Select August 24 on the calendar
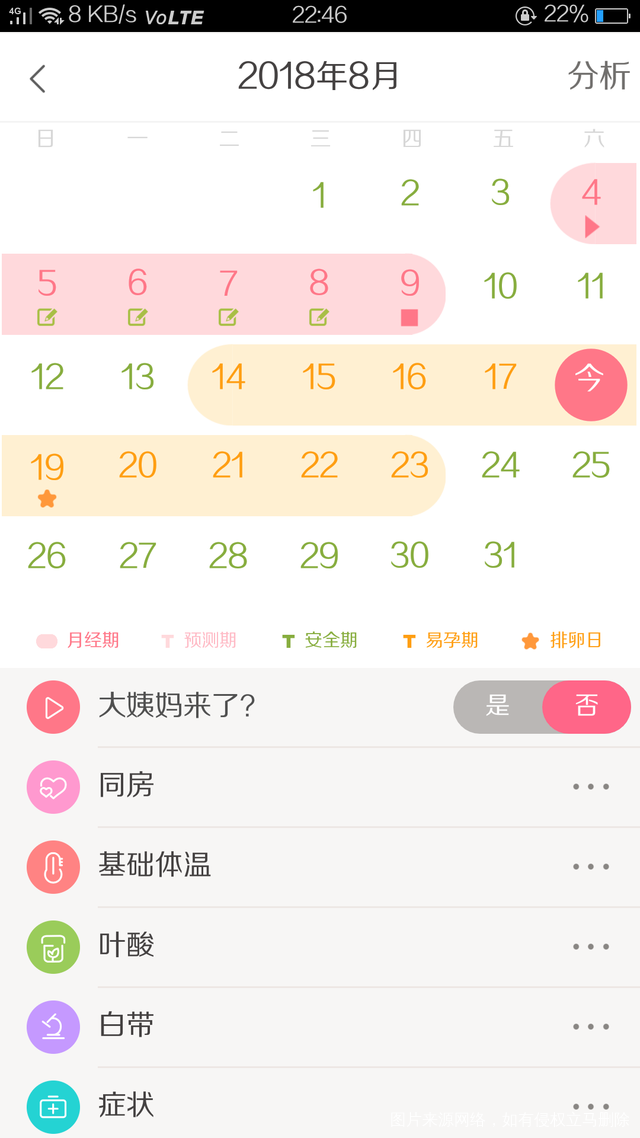 click(500, 466)
